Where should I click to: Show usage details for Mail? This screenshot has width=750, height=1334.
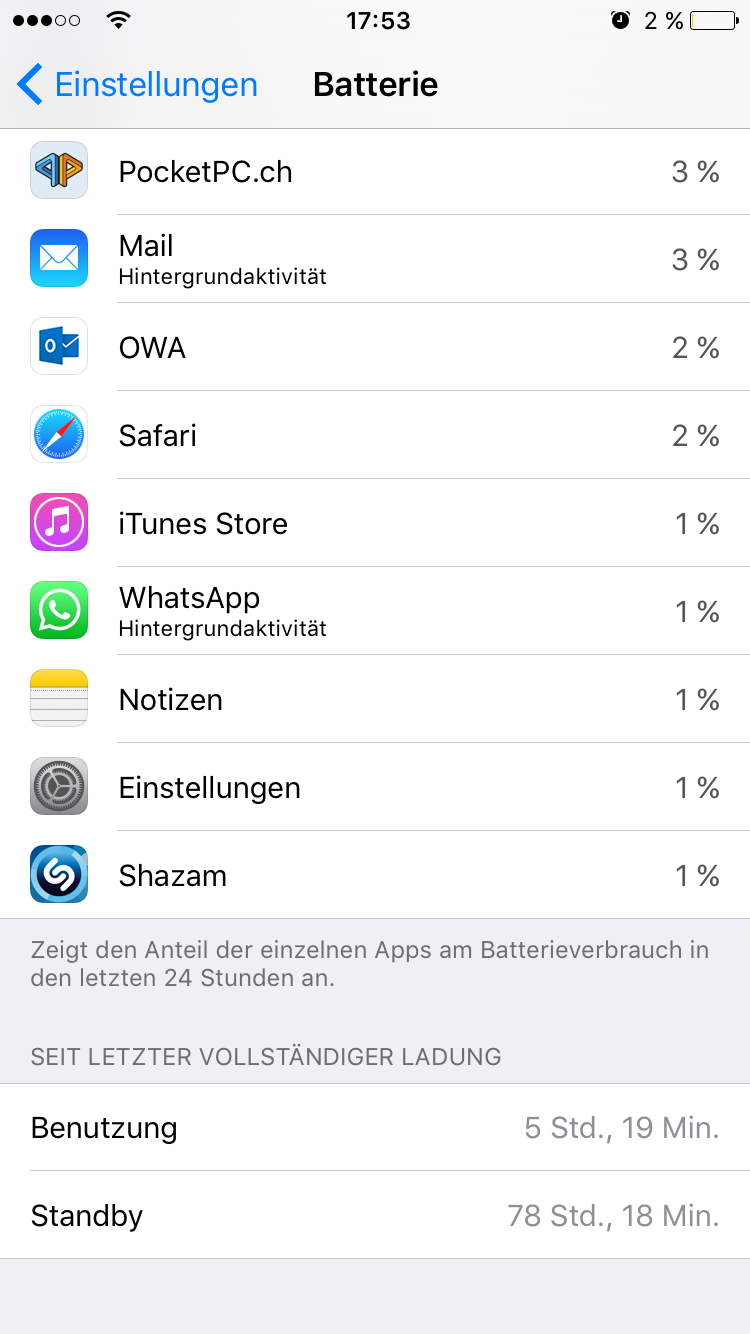point(375,259)
